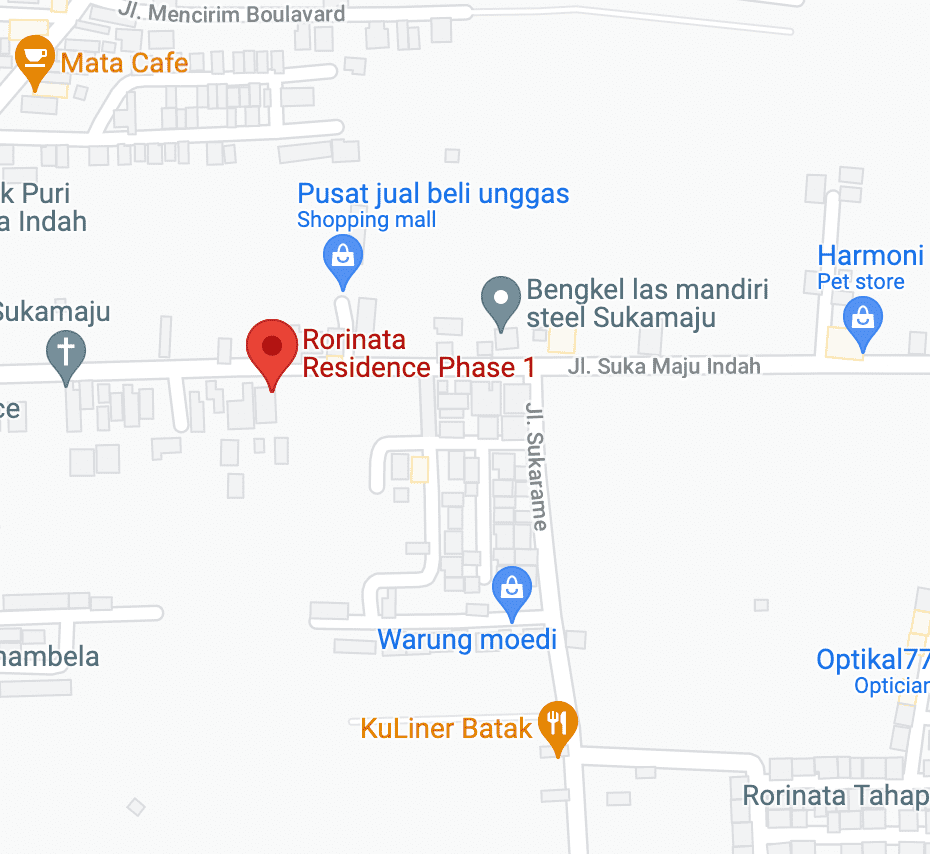The height and width of the screenshot is (854, 930).
Task: Open the Harmoni pet store pin
Action: 861,322
